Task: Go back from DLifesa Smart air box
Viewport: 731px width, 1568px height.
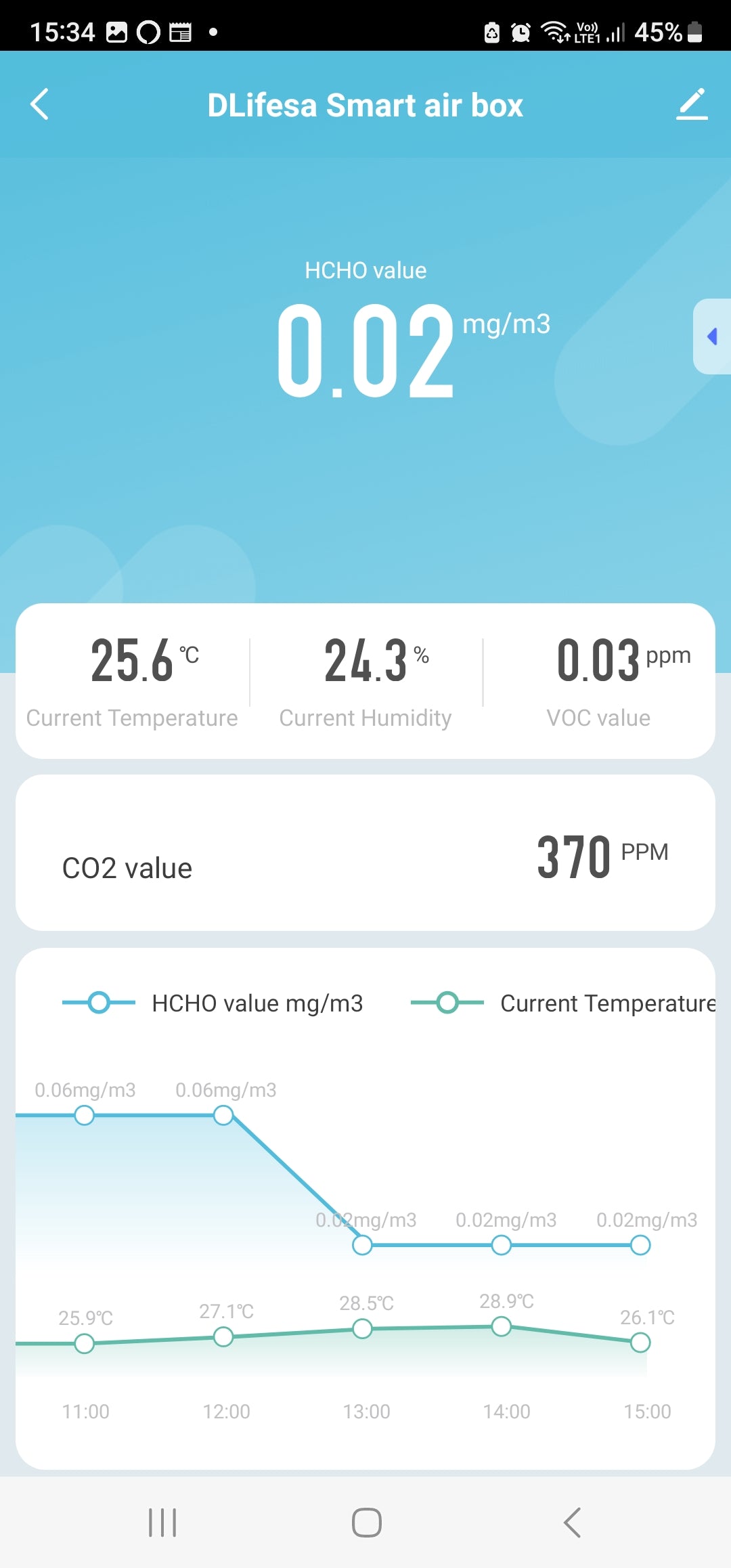Action: (x=40, y=105)
